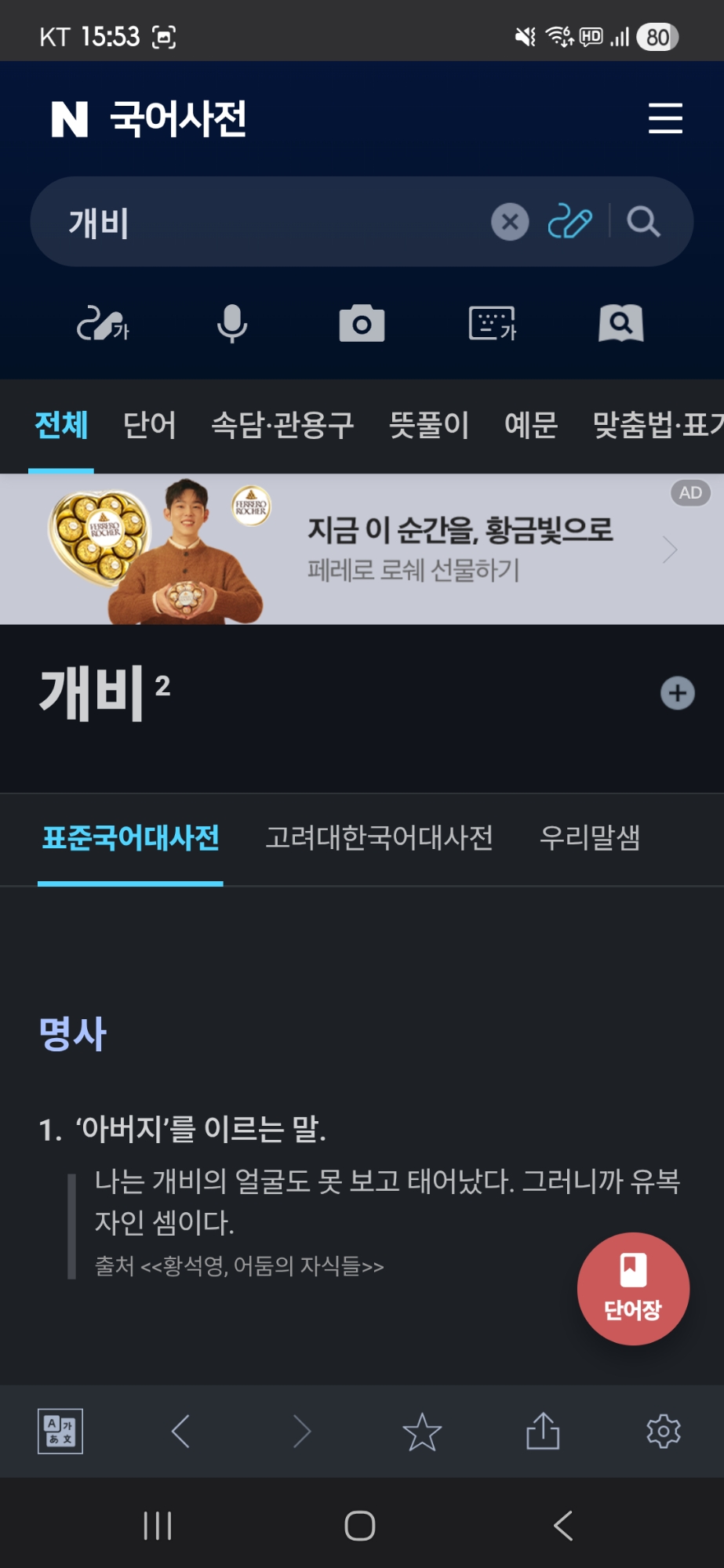The width and height of the screenshot is (724, 1568).
Task: Add 개비 with the plus button
Action: 677,693
